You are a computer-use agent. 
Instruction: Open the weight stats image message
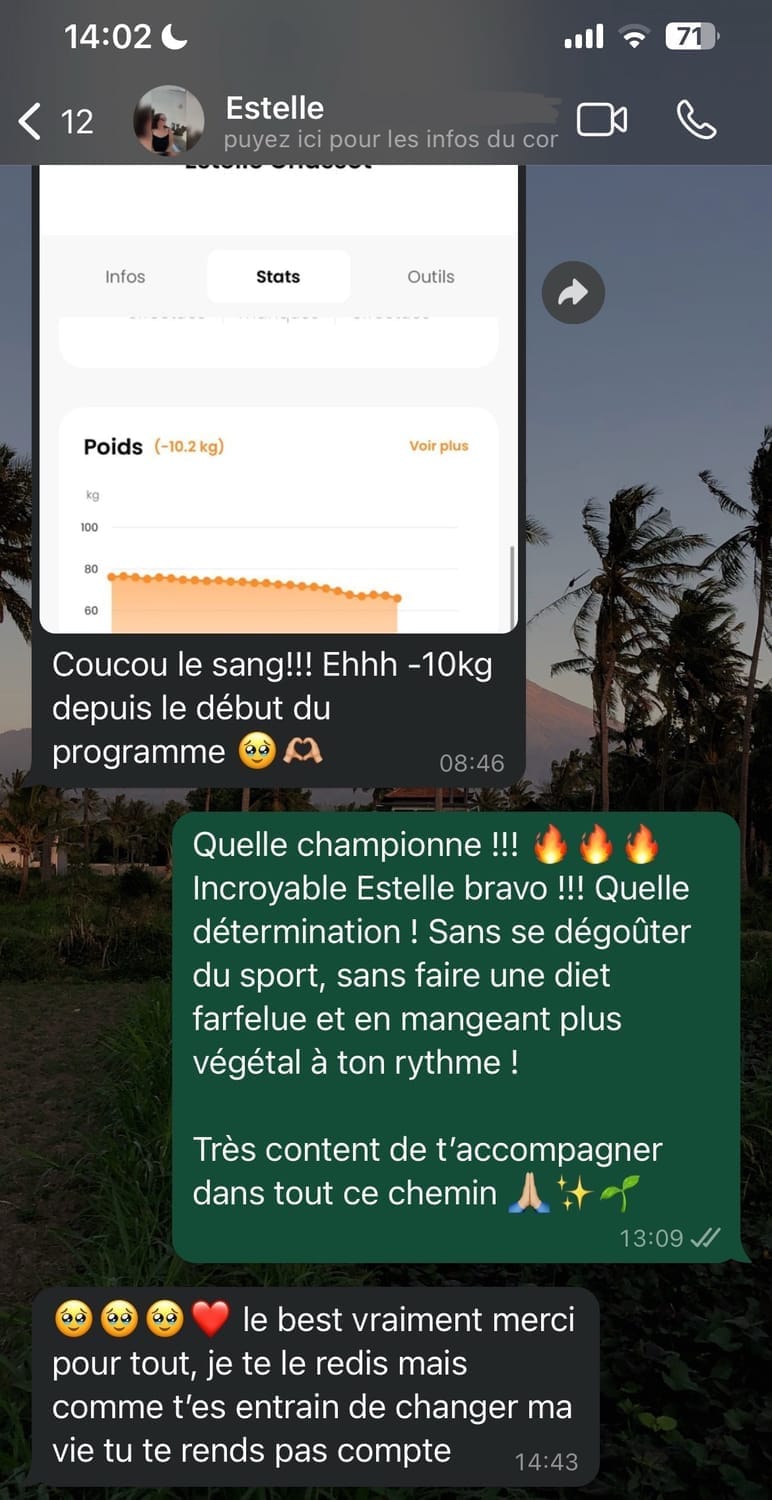pyautogui.click(x=278, y=420)
